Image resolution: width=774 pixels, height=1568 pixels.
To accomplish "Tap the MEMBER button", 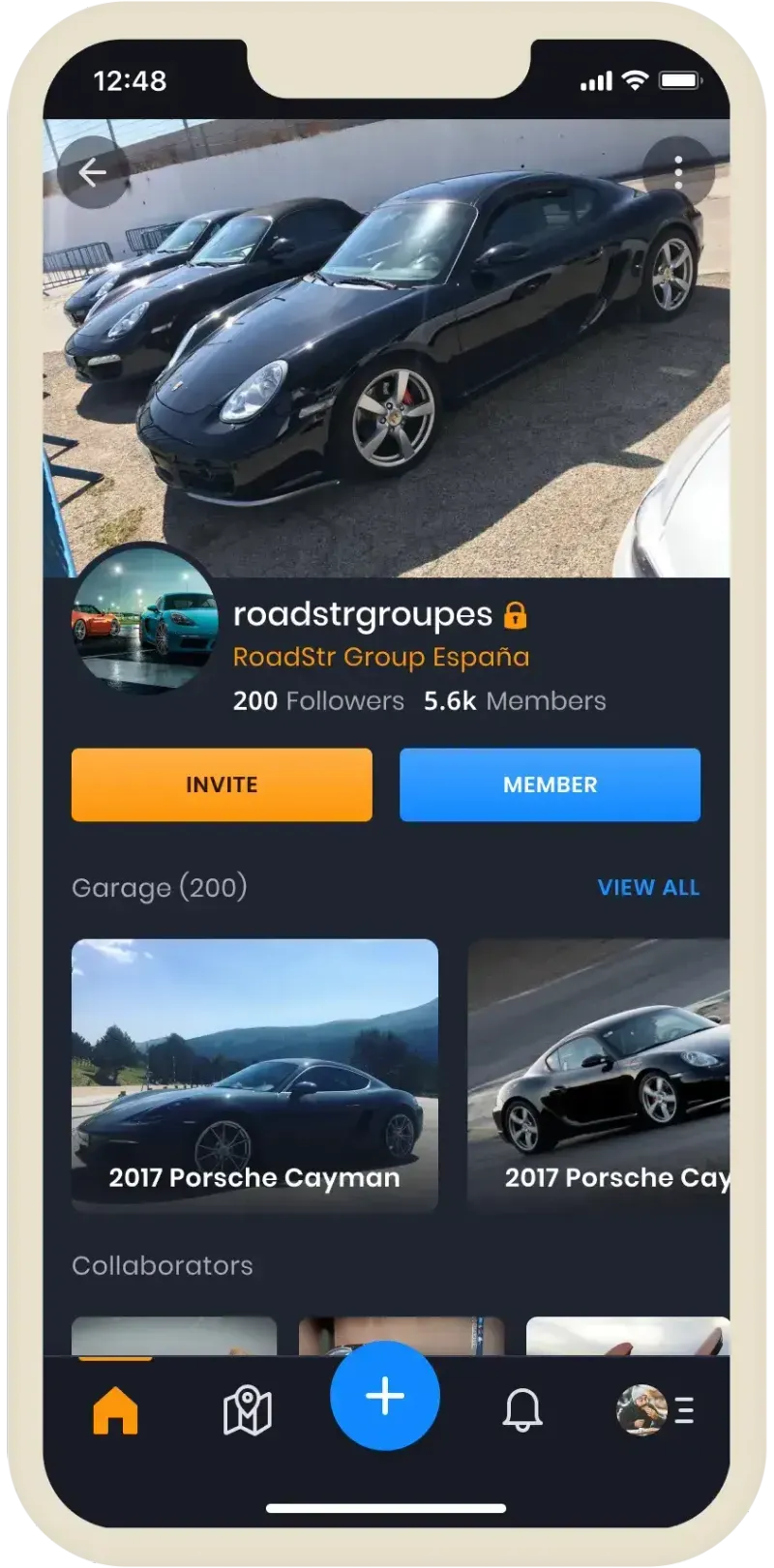I will [x=550, y=784].
